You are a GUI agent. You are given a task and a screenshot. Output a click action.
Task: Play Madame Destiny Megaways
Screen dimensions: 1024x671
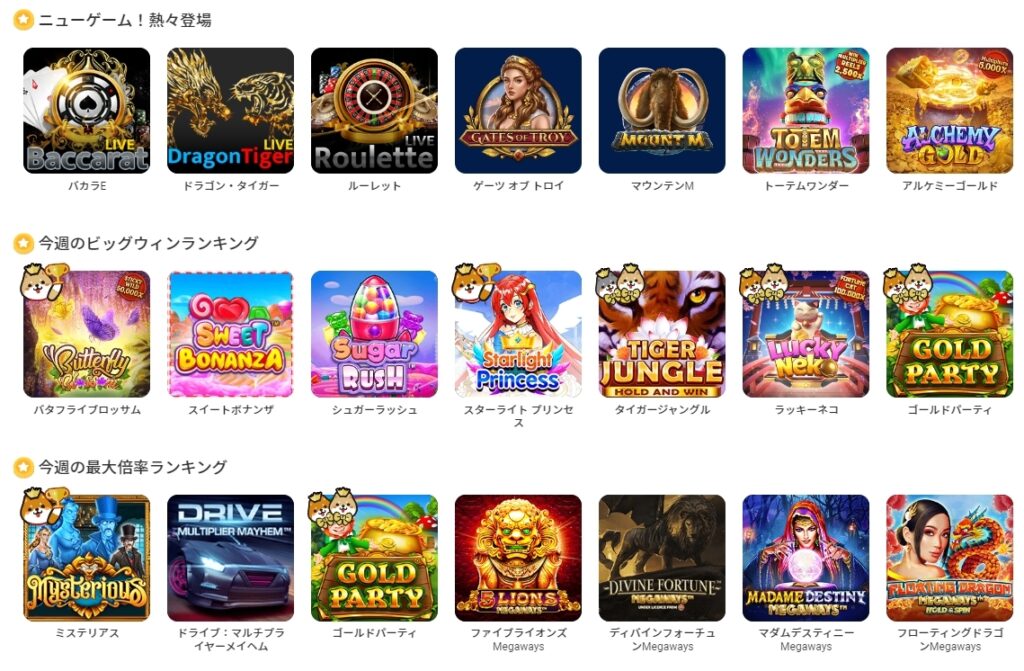806,558
